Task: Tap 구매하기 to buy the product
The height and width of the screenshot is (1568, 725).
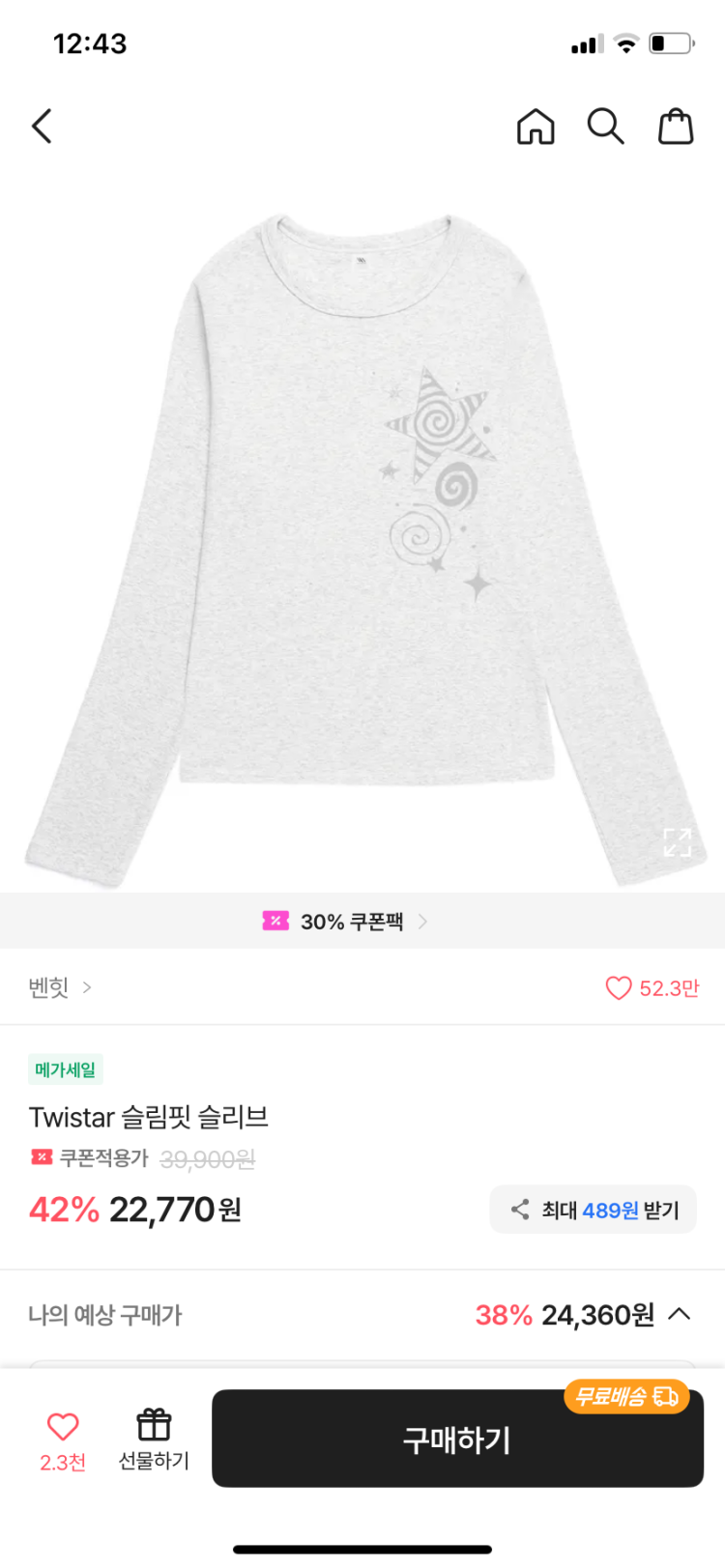Action: 456,1440
